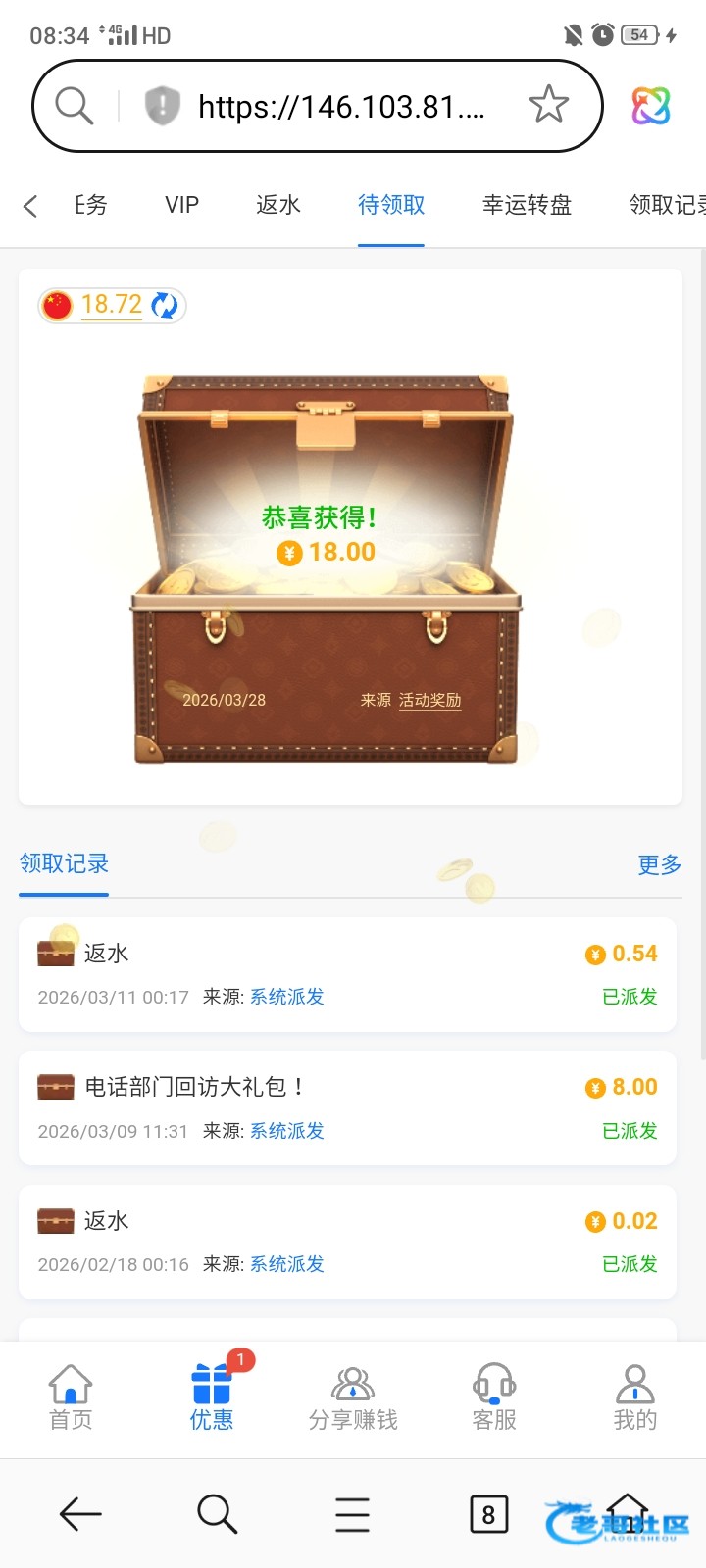Open the 电话部门回访大礼包 record
This screenshot has width=706, height=1568.
click(x=347, y=1107)
